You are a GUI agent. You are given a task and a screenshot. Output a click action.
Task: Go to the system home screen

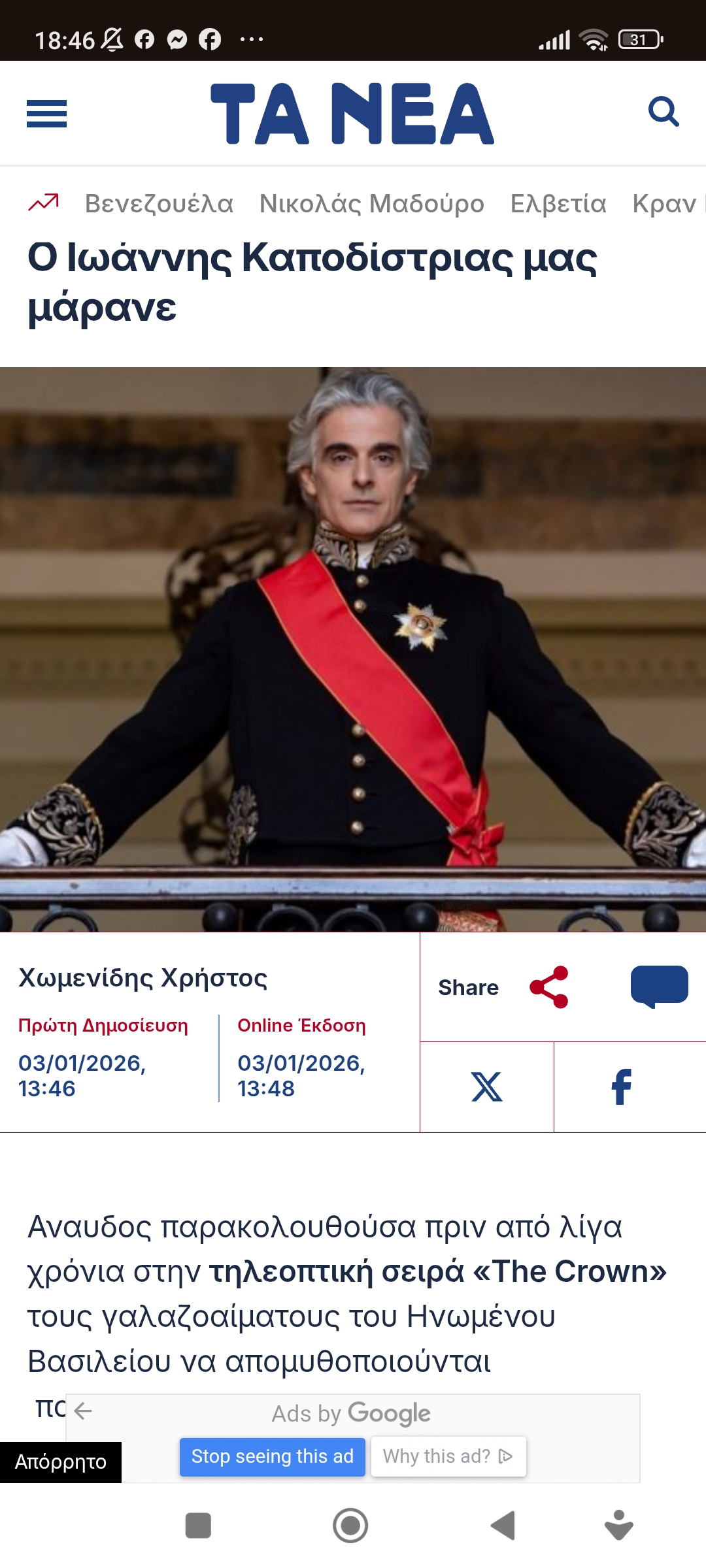coord(350,1526)
